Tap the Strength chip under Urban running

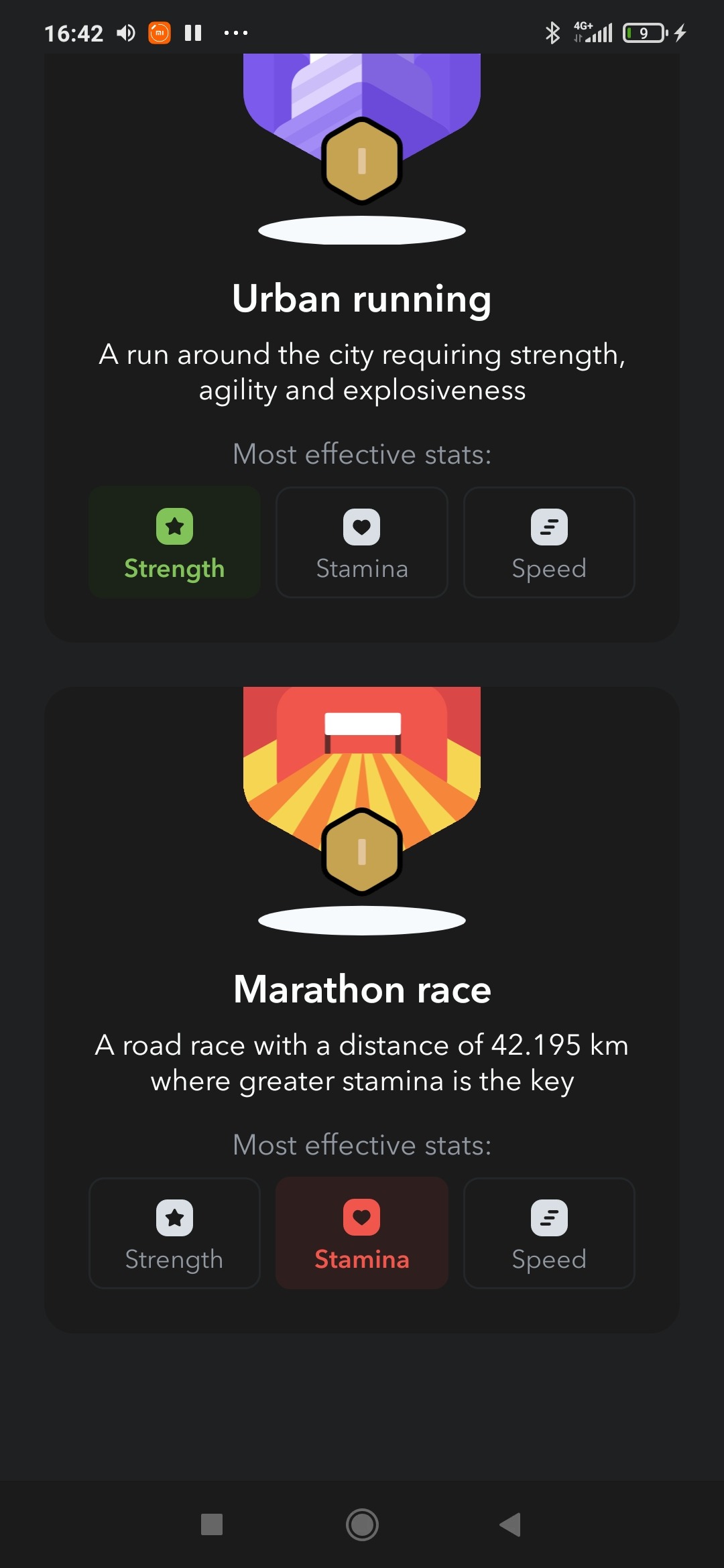(x=174, y=542)
